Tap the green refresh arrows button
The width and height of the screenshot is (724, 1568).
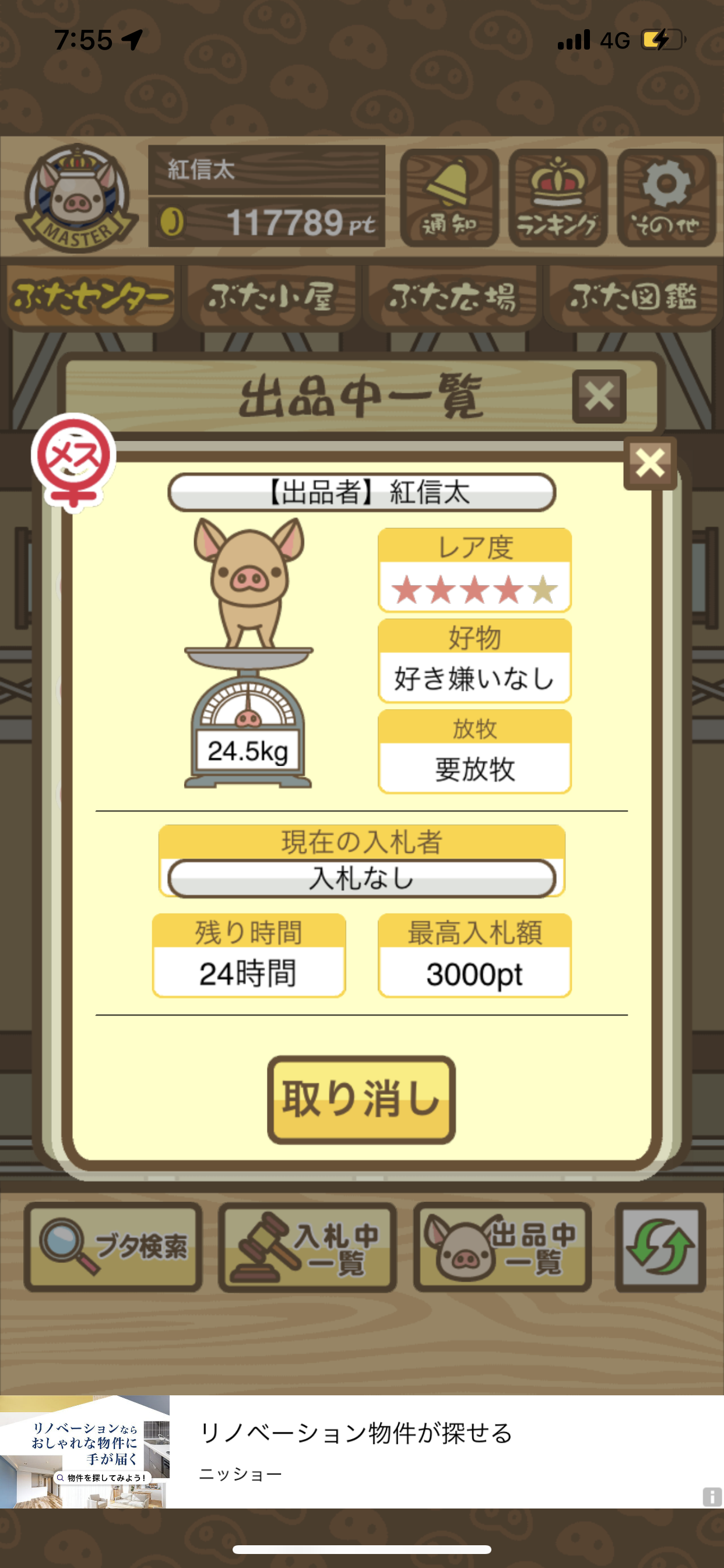[660, 1247]
